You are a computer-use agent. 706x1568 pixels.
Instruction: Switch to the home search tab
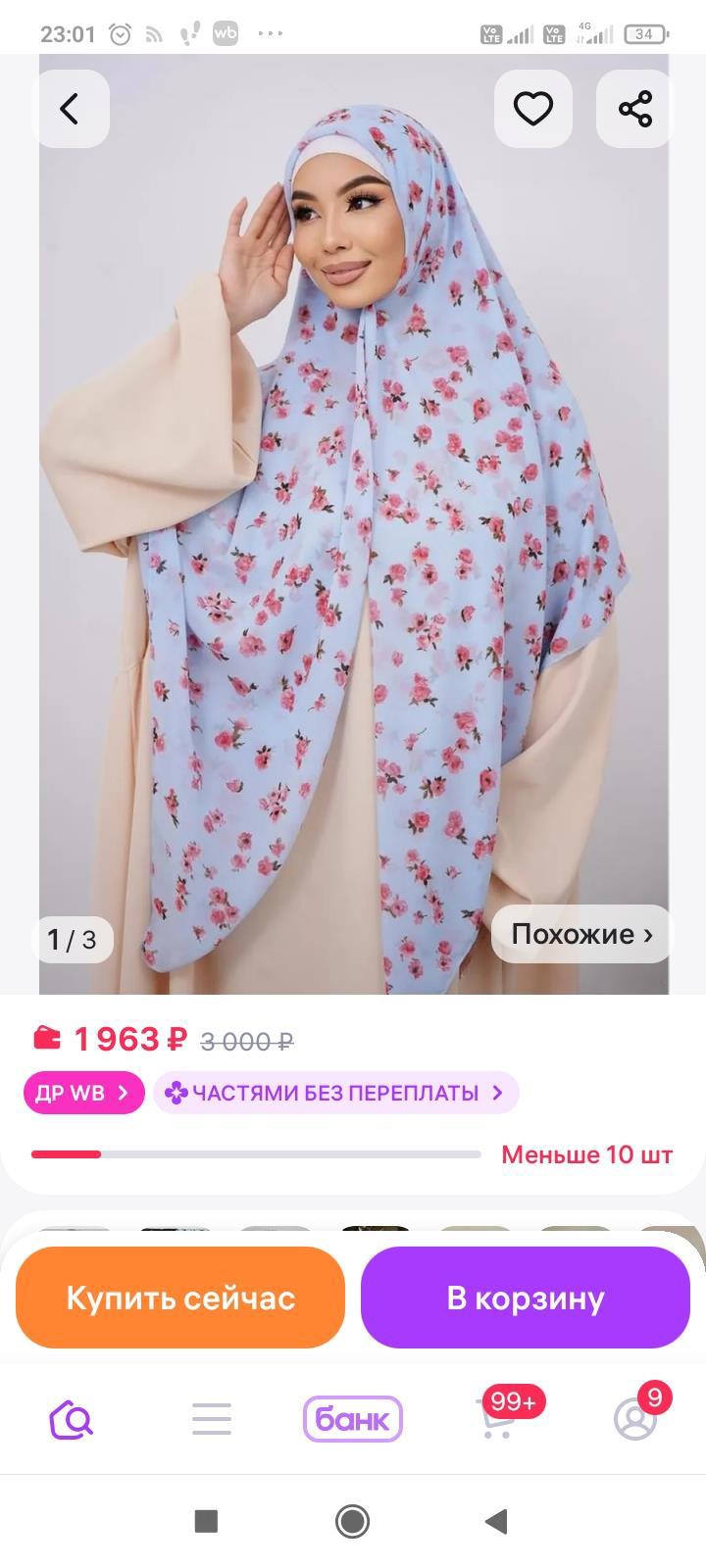[x=71, y=1419]
